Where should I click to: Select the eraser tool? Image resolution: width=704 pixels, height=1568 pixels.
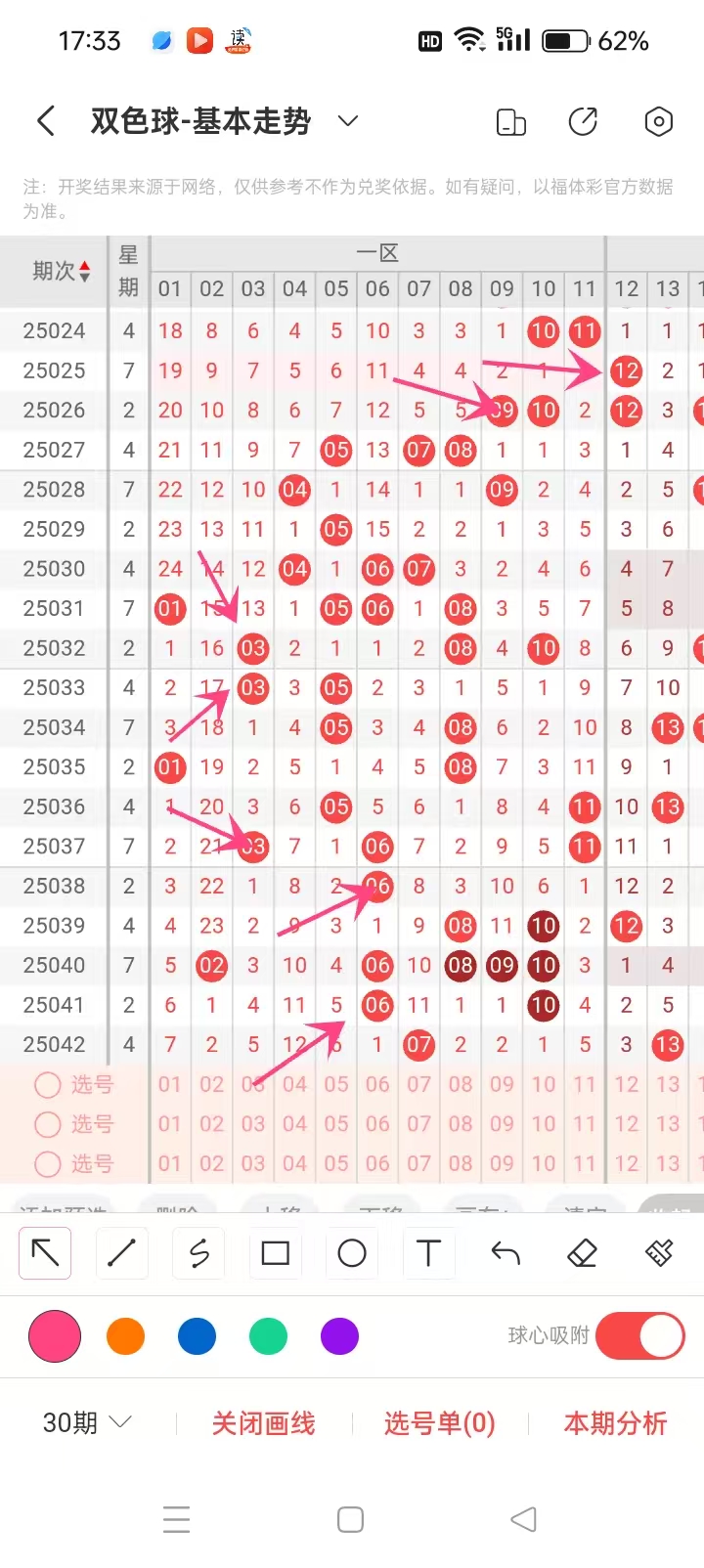[582, 1253]
